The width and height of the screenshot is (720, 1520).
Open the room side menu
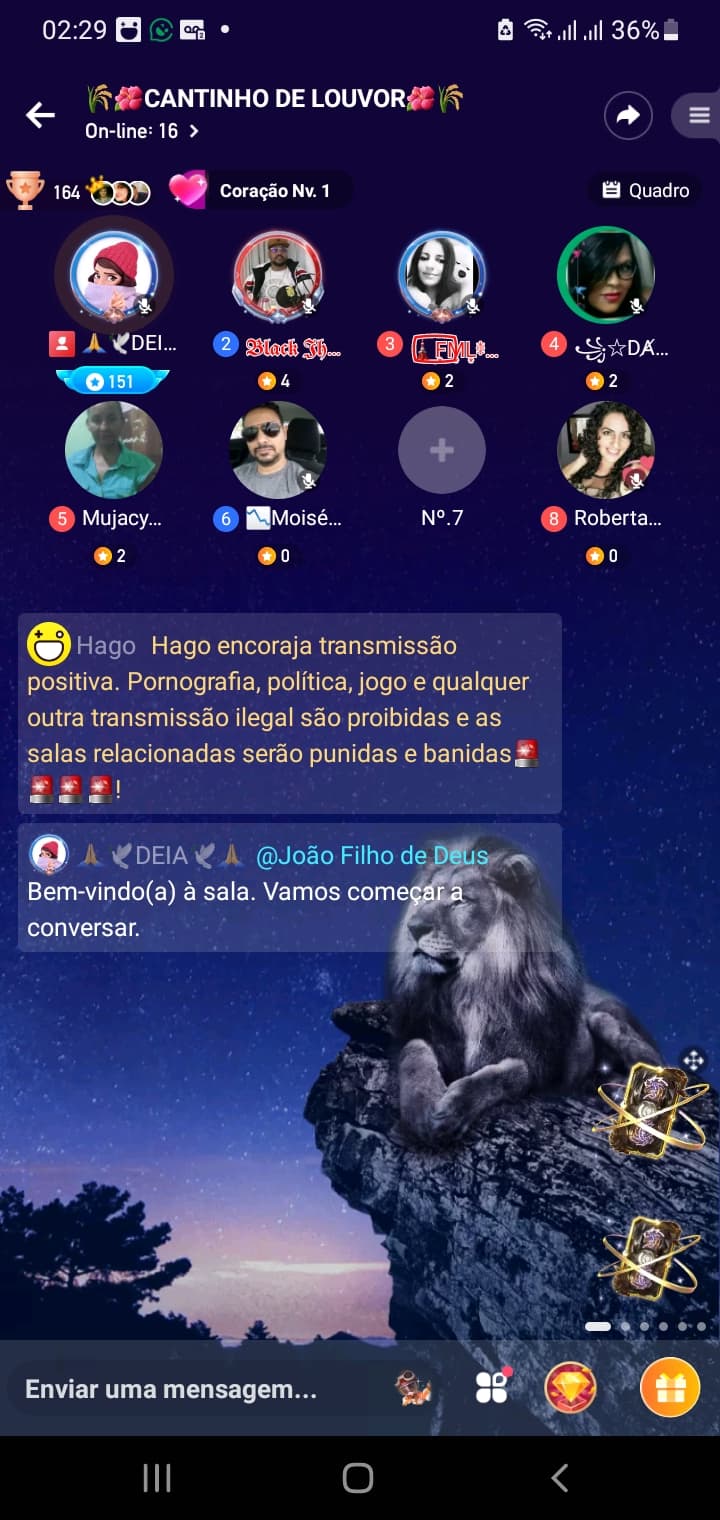click(698, 116)
